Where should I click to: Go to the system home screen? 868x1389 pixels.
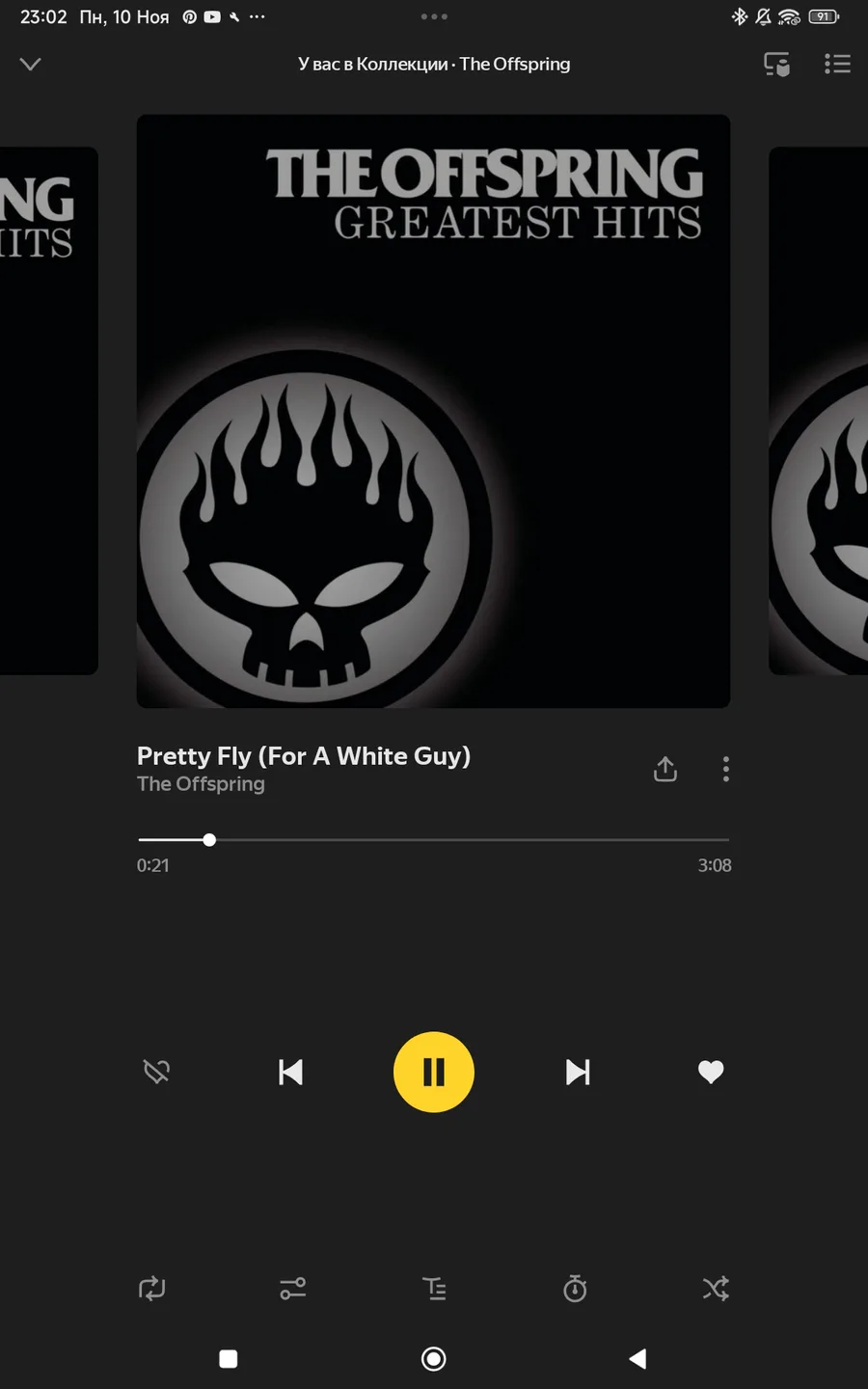pyautogui.click(x=434, y=1359)
